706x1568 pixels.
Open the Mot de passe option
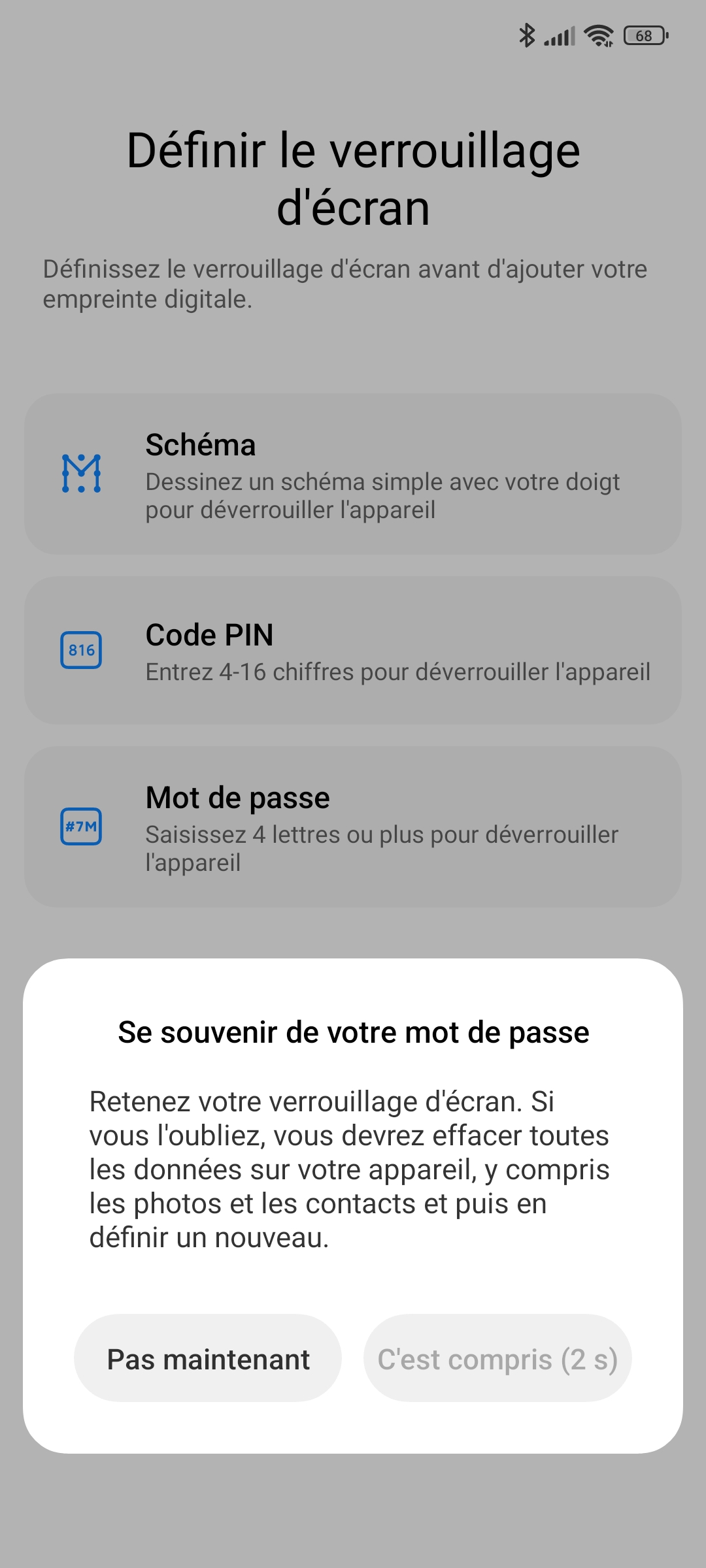coord(353,827)
